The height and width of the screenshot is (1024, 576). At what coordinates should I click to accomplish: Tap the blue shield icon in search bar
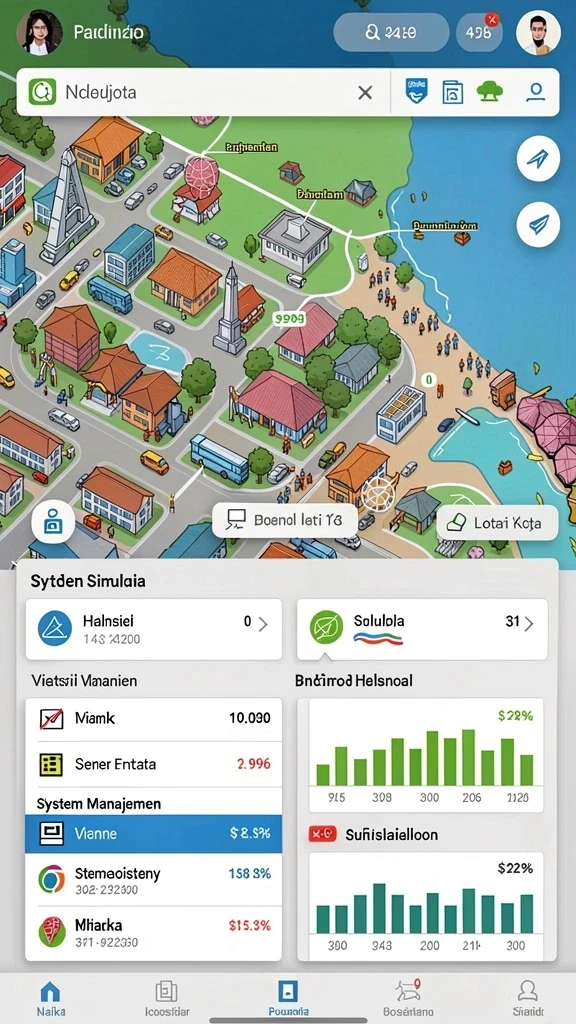[417, 92]
